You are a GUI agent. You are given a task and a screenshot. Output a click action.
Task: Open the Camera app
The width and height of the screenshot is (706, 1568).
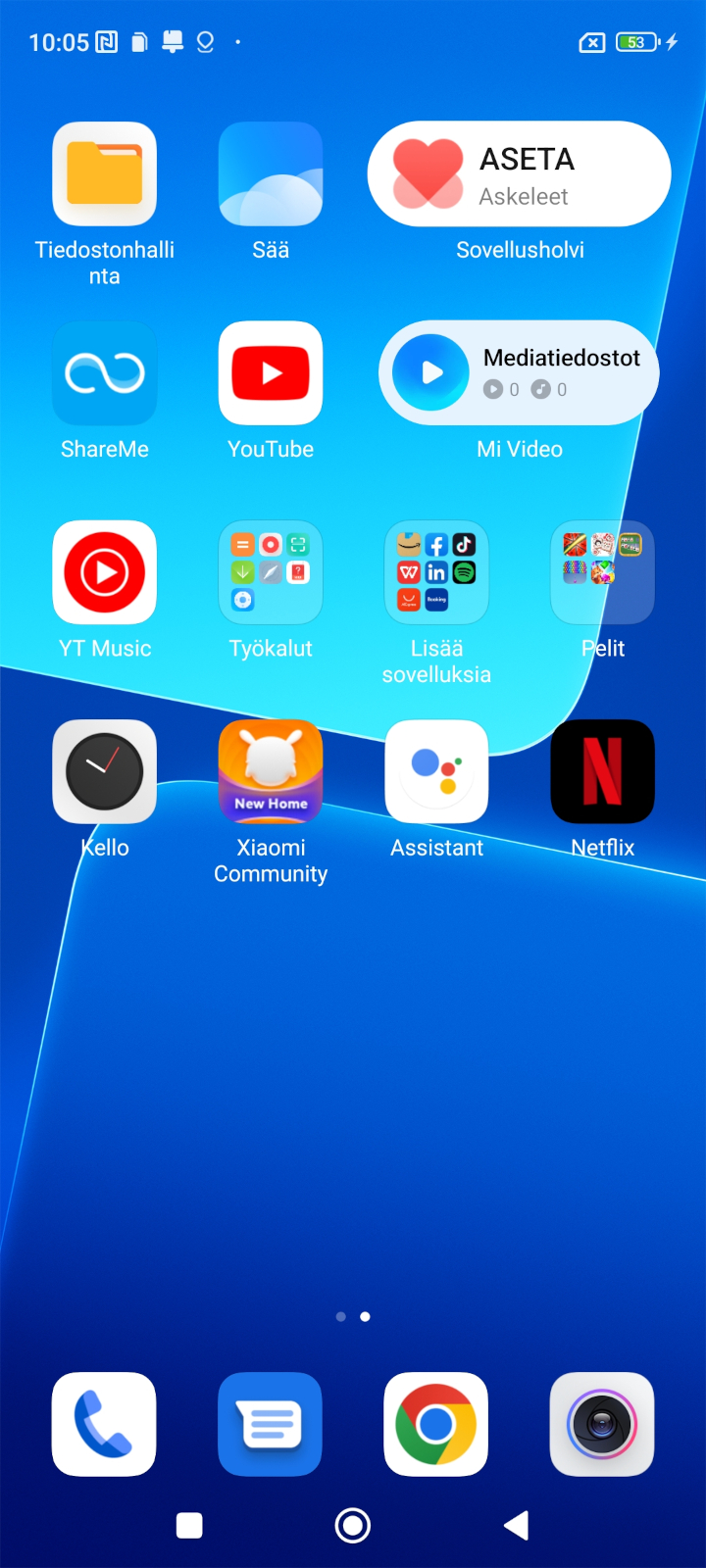click(602, 1424)
